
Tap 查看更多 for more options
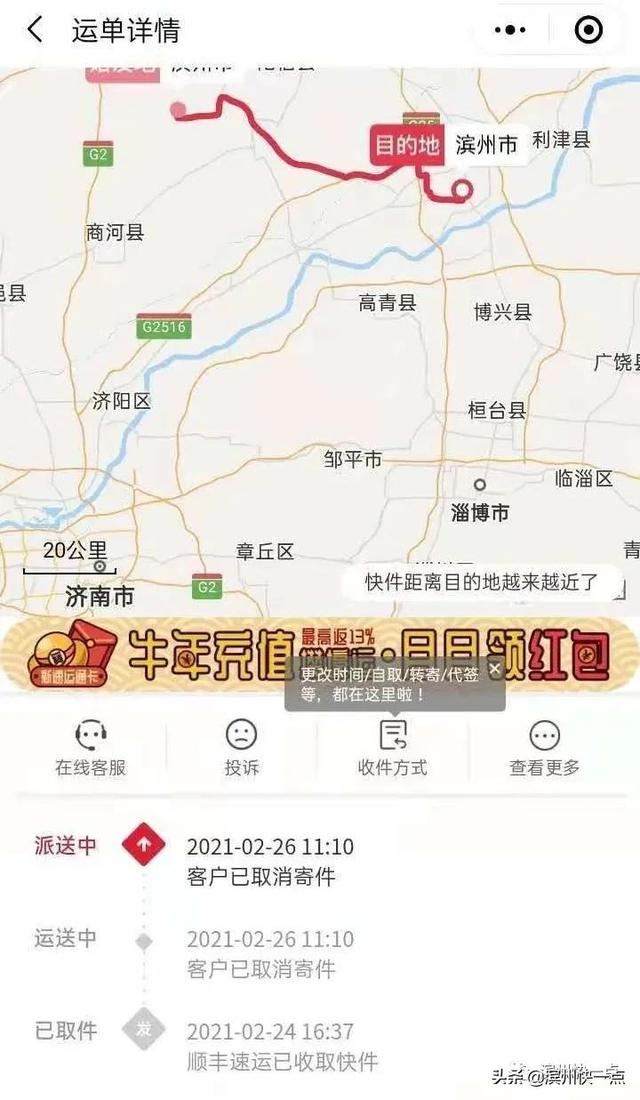pos(545,748)
